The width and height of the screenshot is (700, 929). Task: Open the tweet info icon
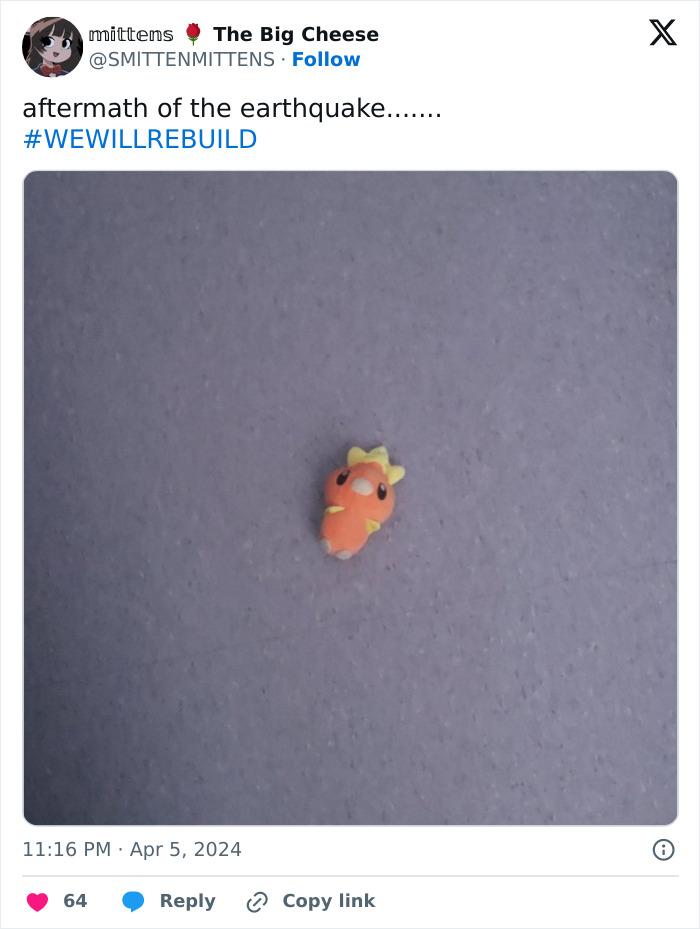pyautogui.click(x=663, y=850)
